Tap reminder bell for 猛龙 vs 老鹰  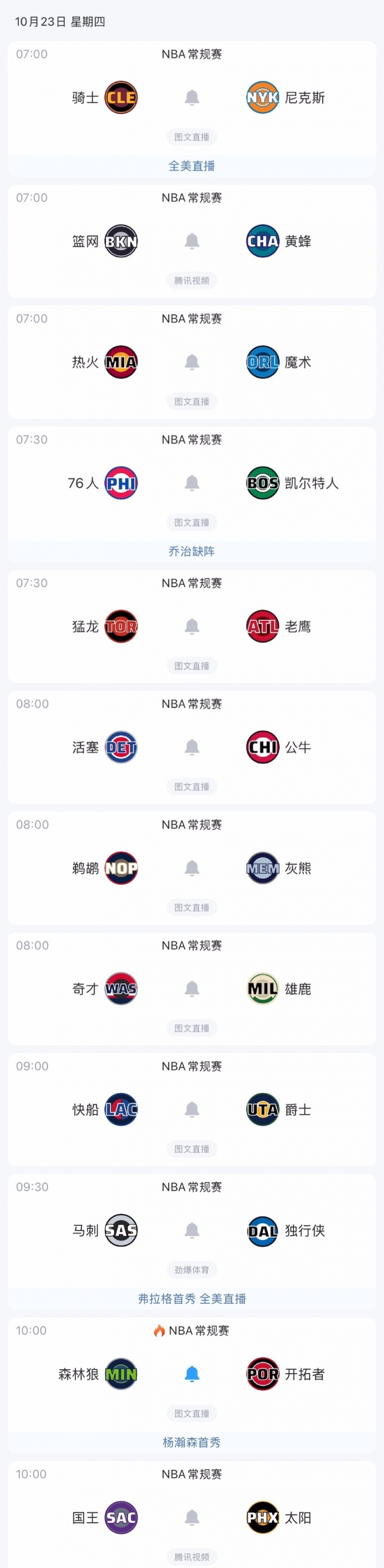191,626
